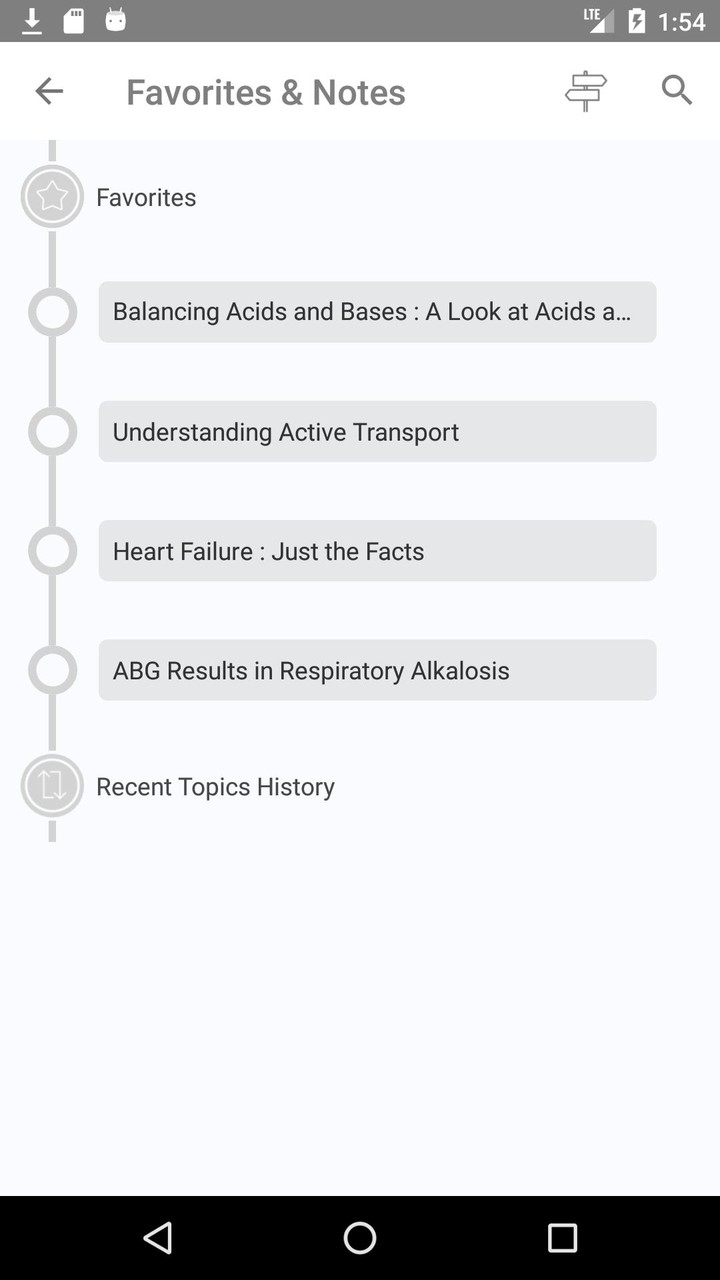Click the circle bullet next to Heart Failure entry
Viewport: 720px width, 1280px height.
[52, 551]
